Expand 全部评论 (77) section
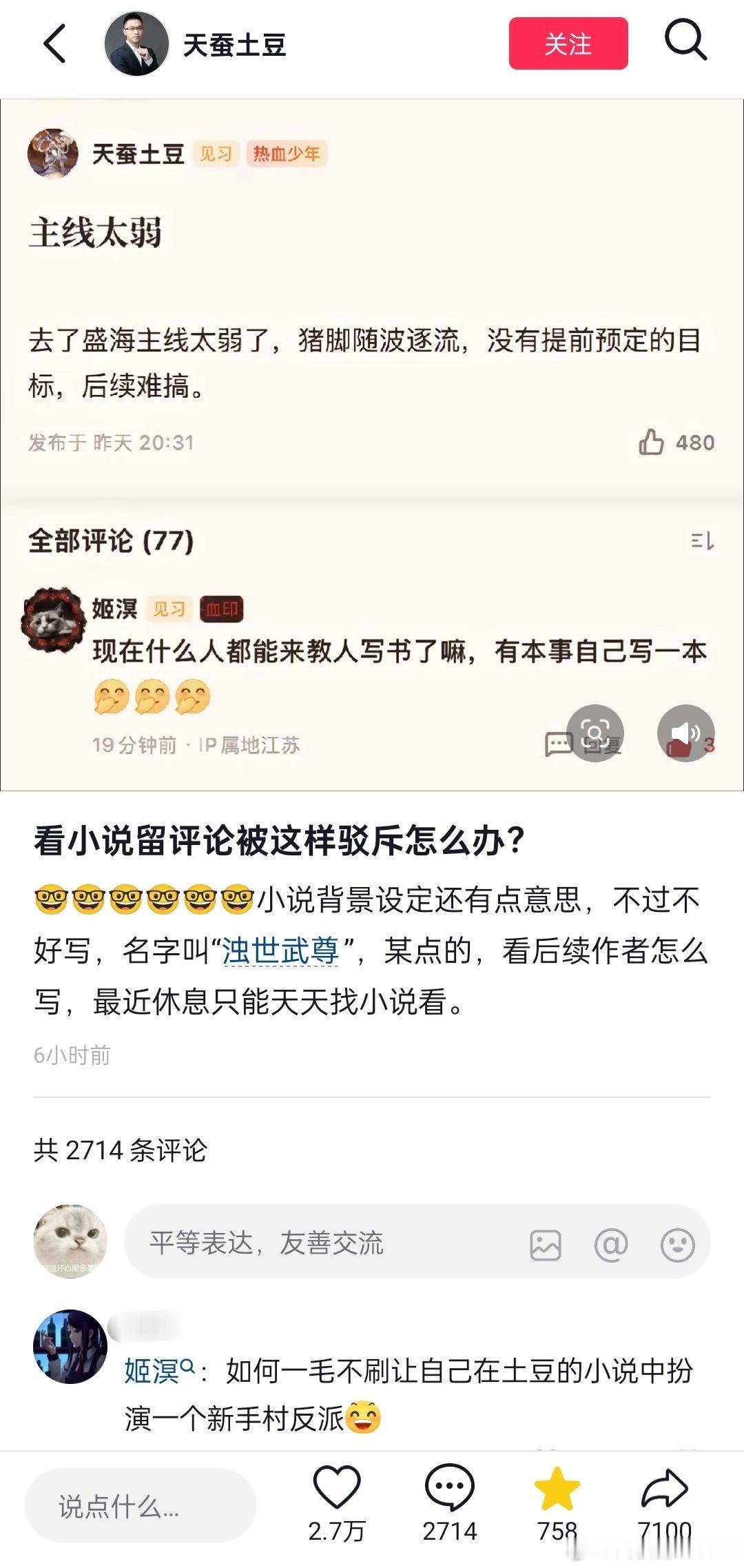 click(110, 541)
